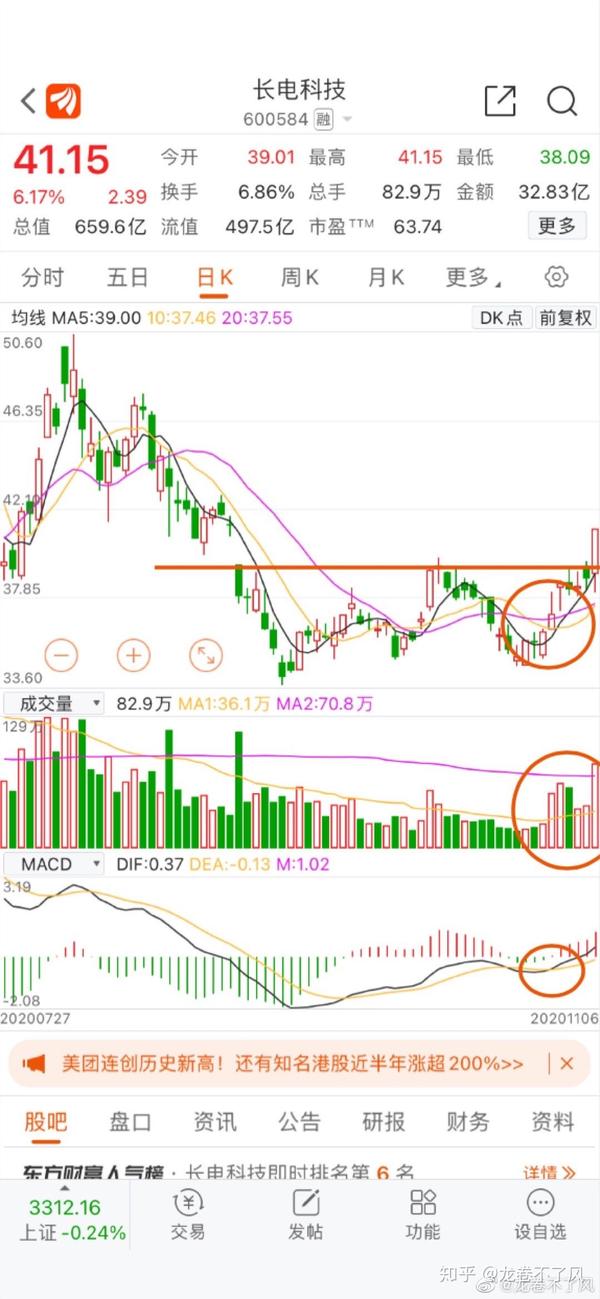Expand the 更多 chart period dropdown
Screen dimensions: 600x1299
472,277
